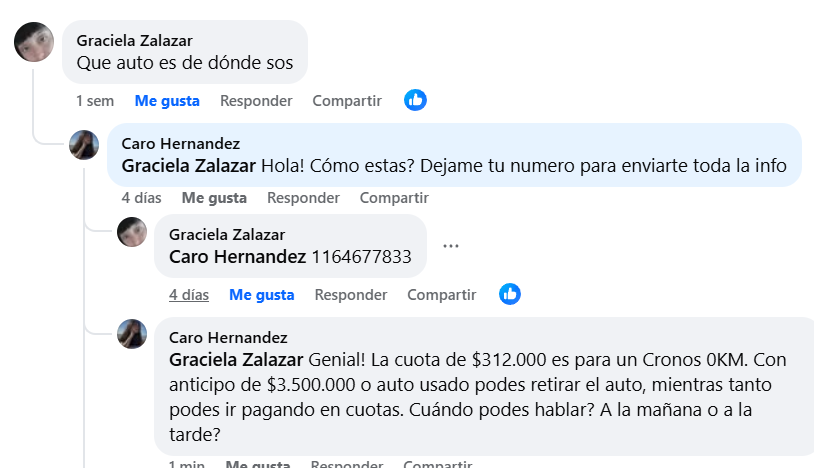Screen dimensions: 814x468
Task: Open the '4 días' timestamp link under 1164677833
Action: [188, 295]
